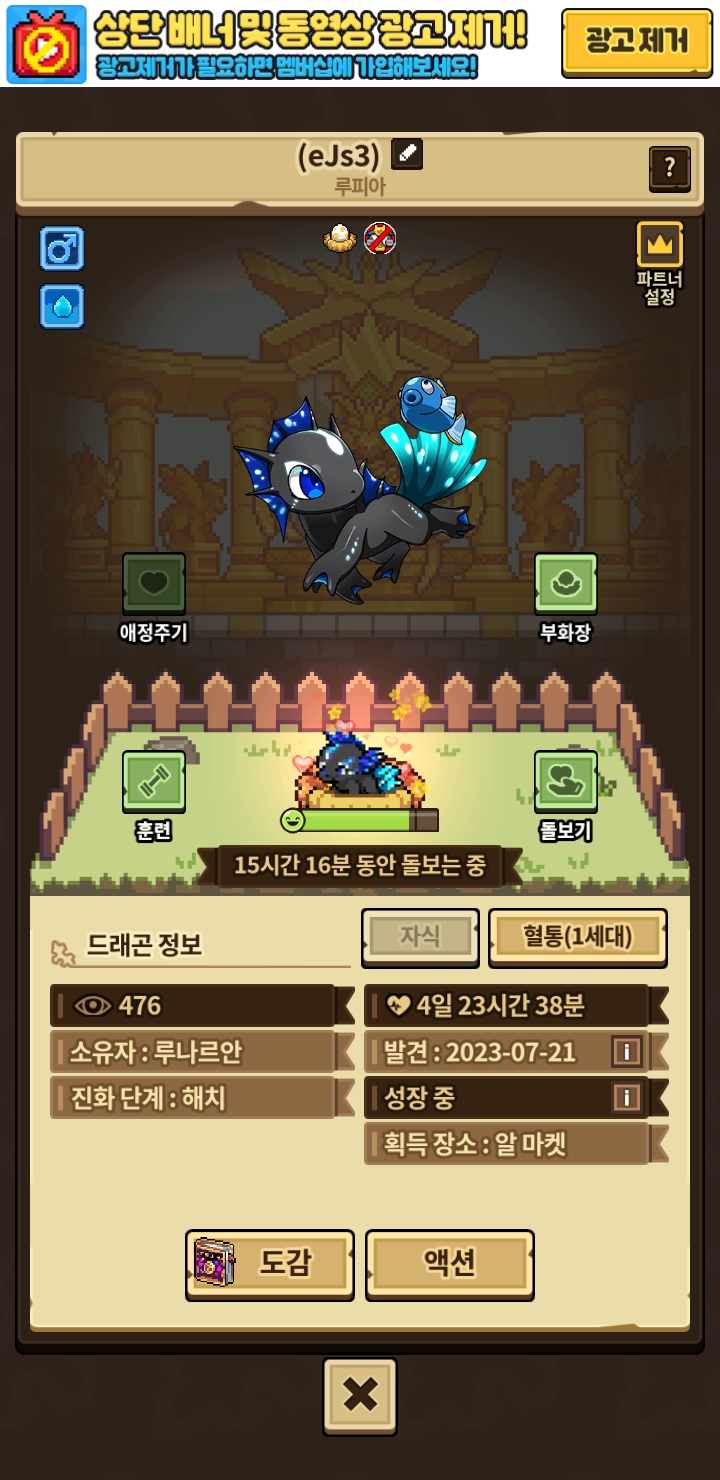Start 훈련 training
This screenshot has width=720, height=1480.
point(154,782)
